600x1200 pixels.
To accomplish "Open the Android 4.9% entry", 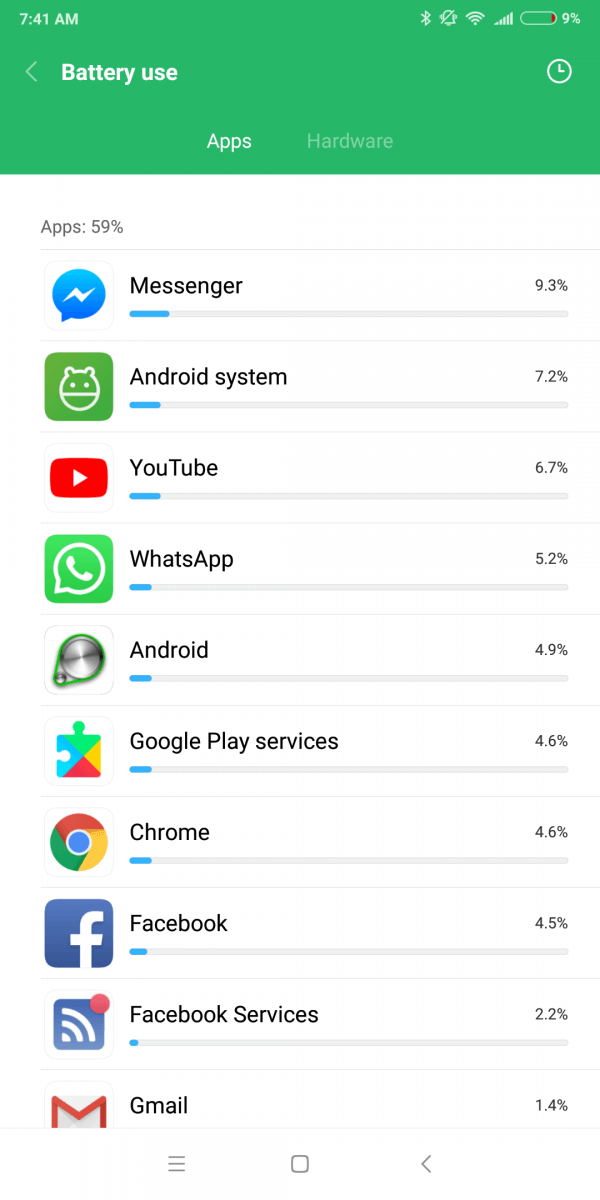I will (x=300, y=659).
